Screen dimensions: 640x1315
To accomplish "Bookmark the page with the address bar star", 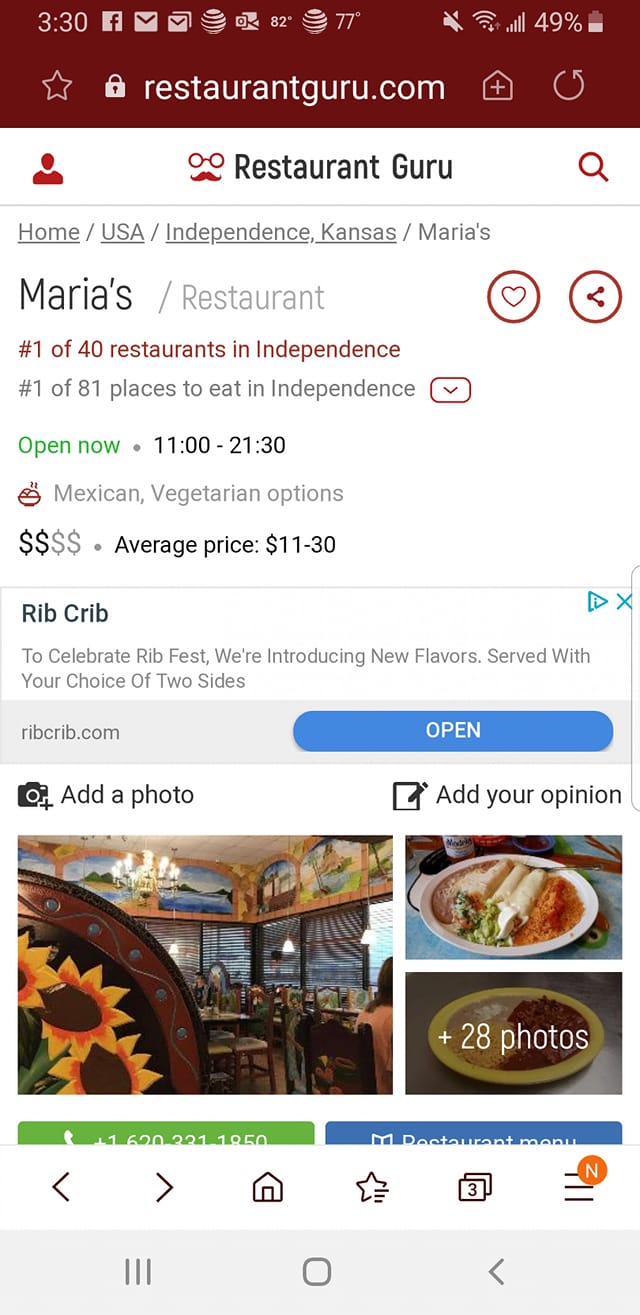I will [x=57, y=87].
